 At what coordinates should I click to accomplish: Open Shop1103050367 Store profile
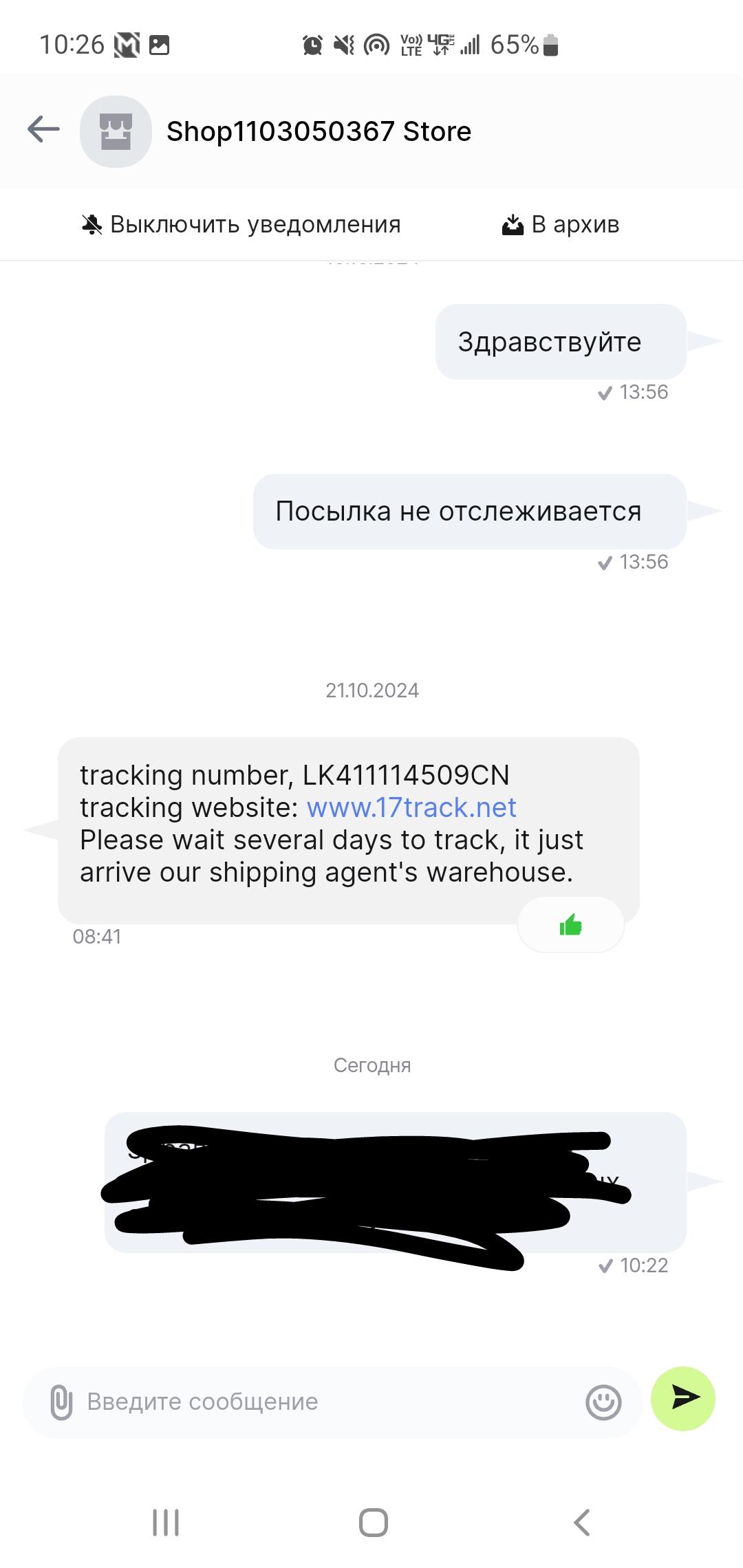coord(318,131)
